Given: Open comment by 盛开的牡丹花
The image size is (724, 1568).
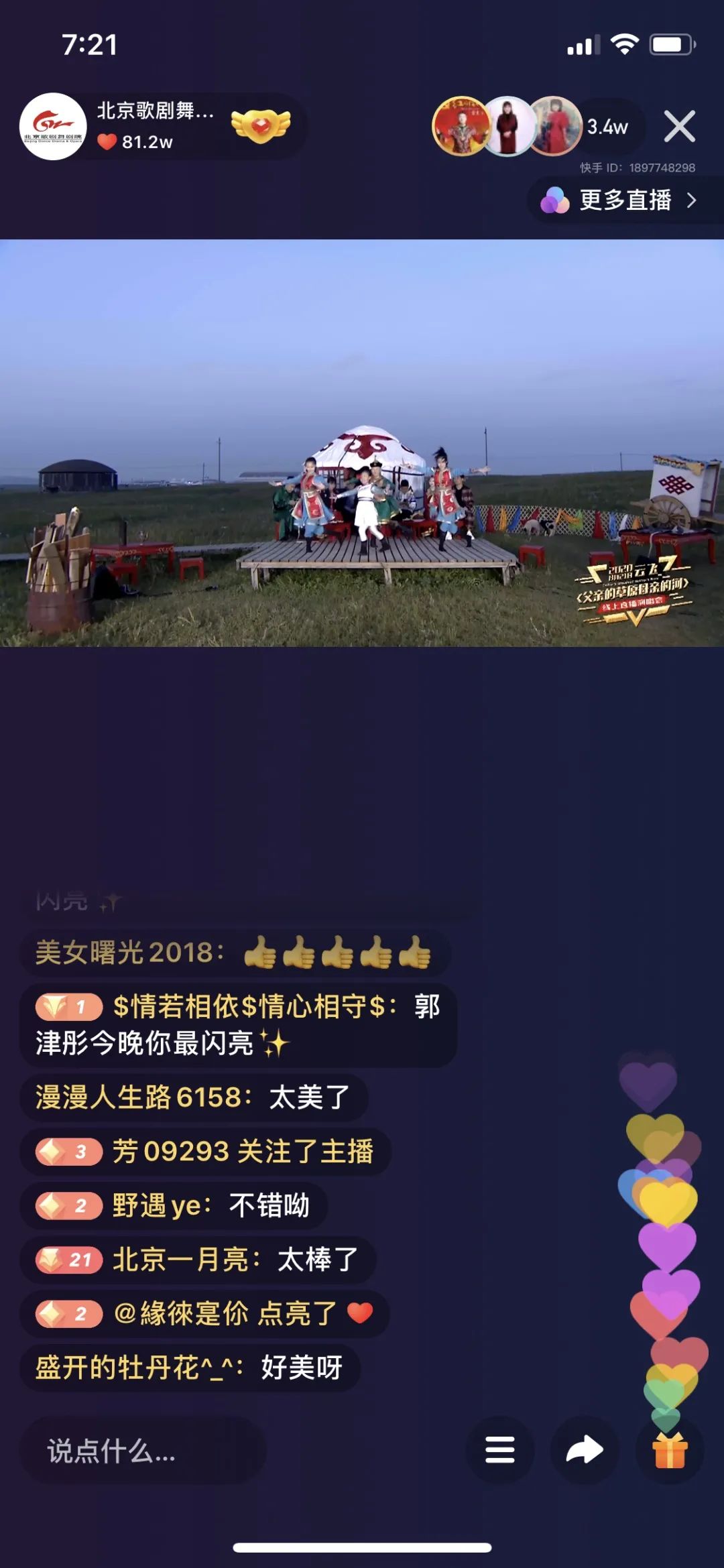Looking at the screenshot, I should tap(190, 1368).
